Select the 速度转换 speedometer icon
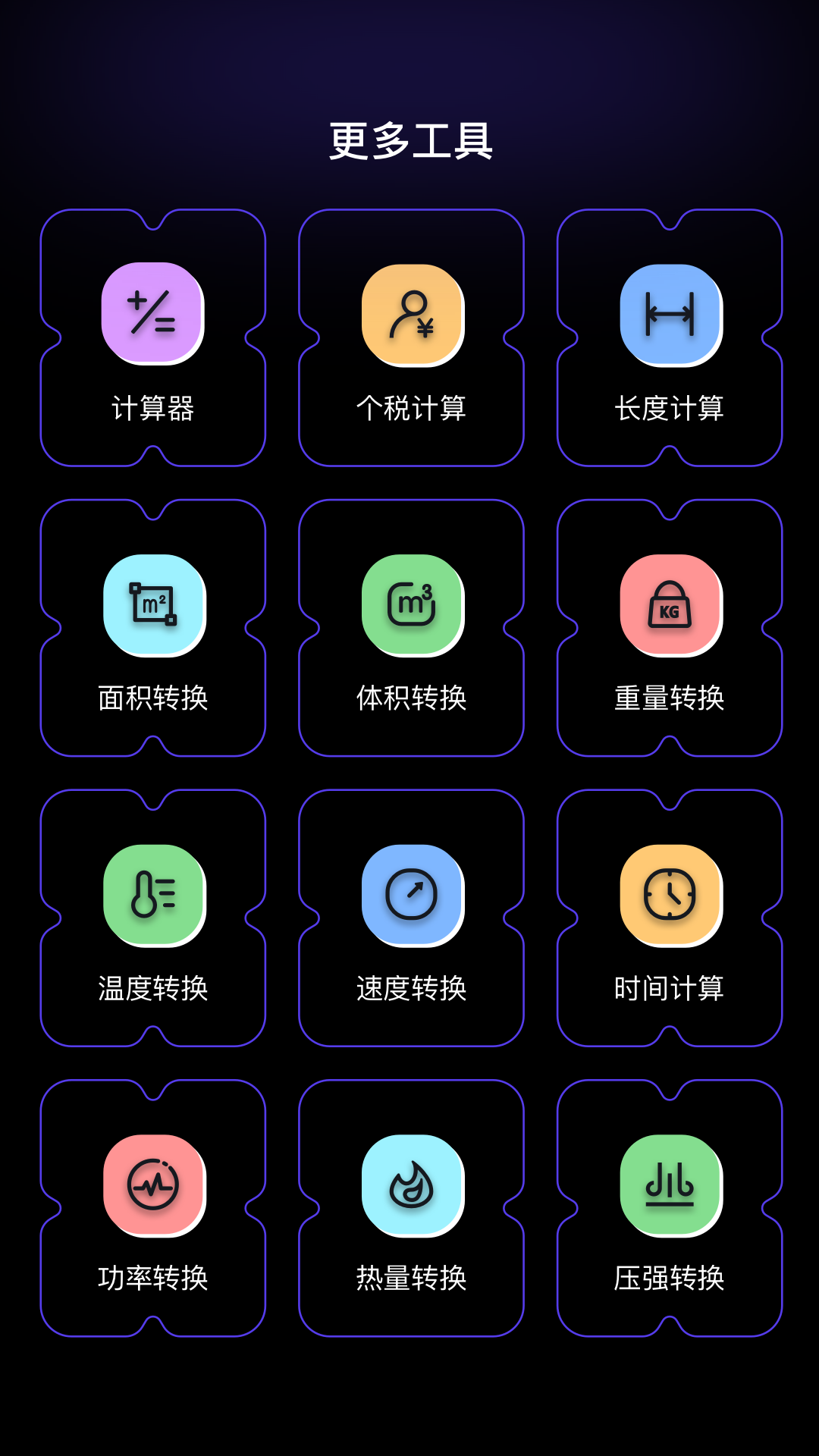This screenshot has width=819, height=1456. (x=410, y=895)
